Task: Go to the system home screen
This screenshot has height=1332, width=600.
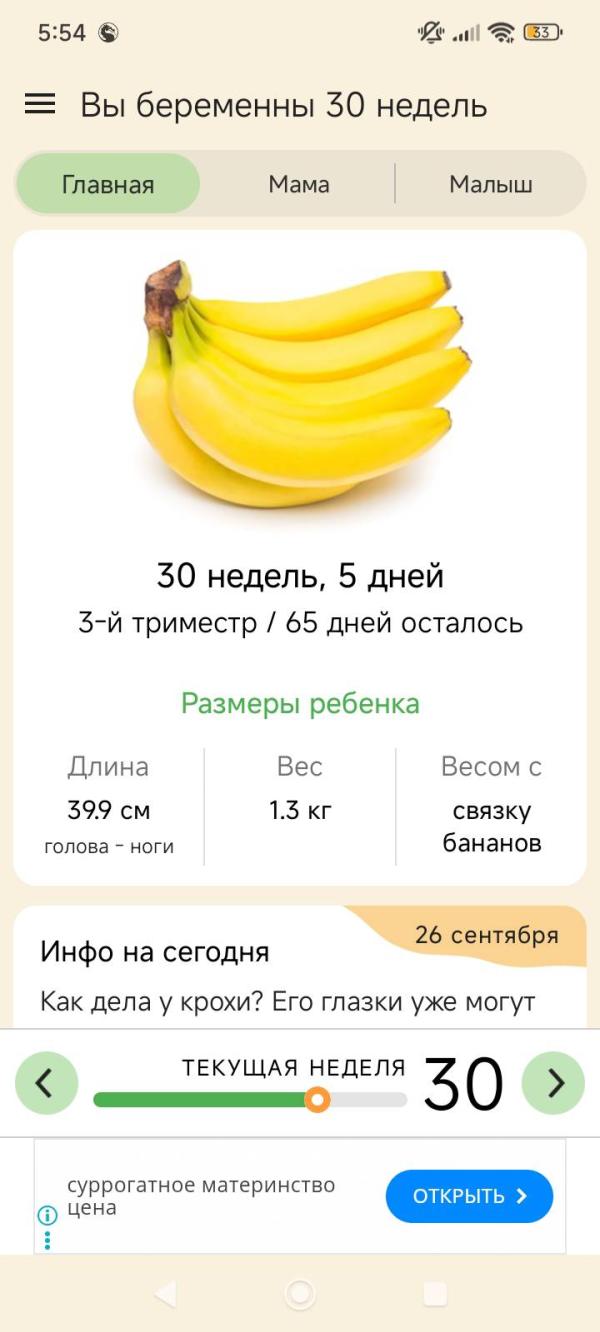Action: pos(300,1294)
